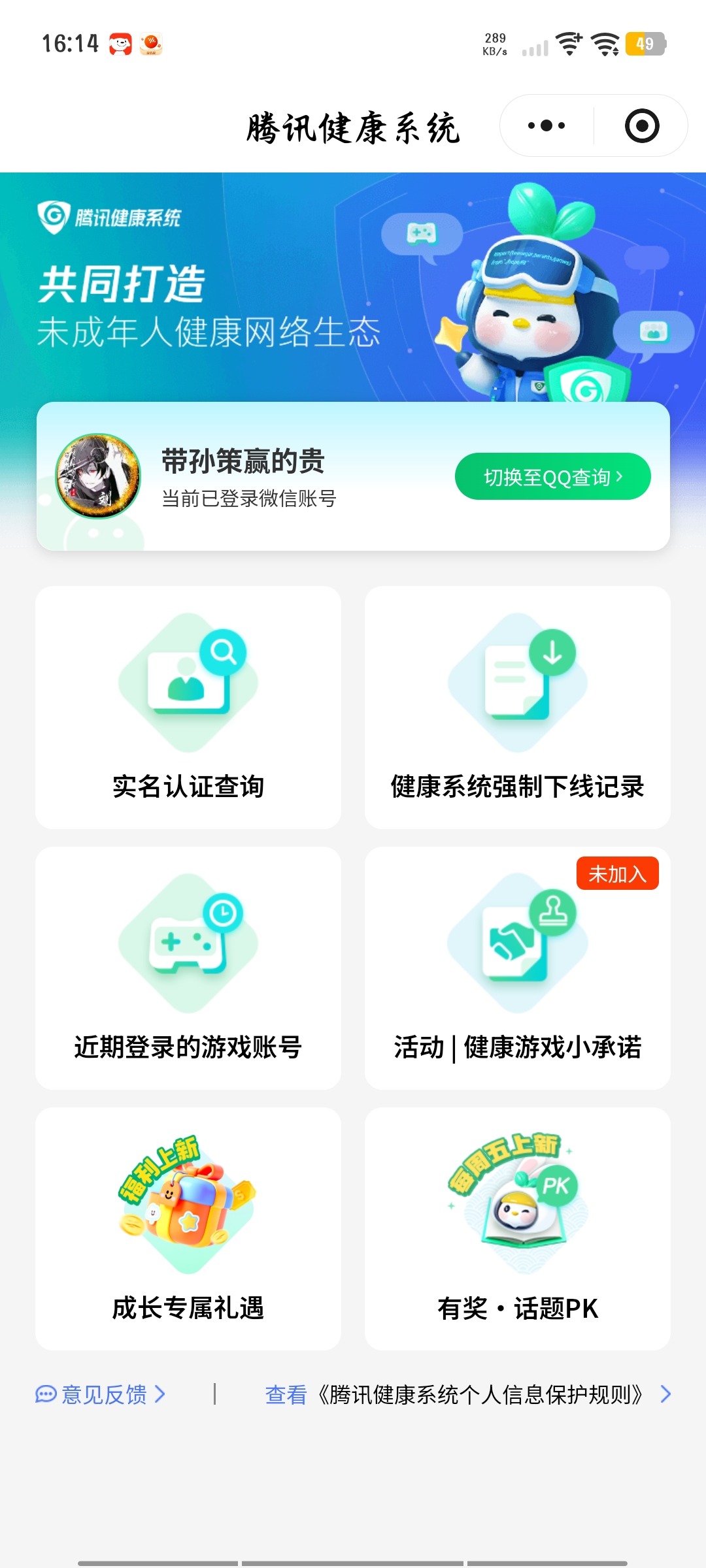Tap 切换至QQ查询 button
Viewport: 706px width, 1568px height.
(552, 477)
